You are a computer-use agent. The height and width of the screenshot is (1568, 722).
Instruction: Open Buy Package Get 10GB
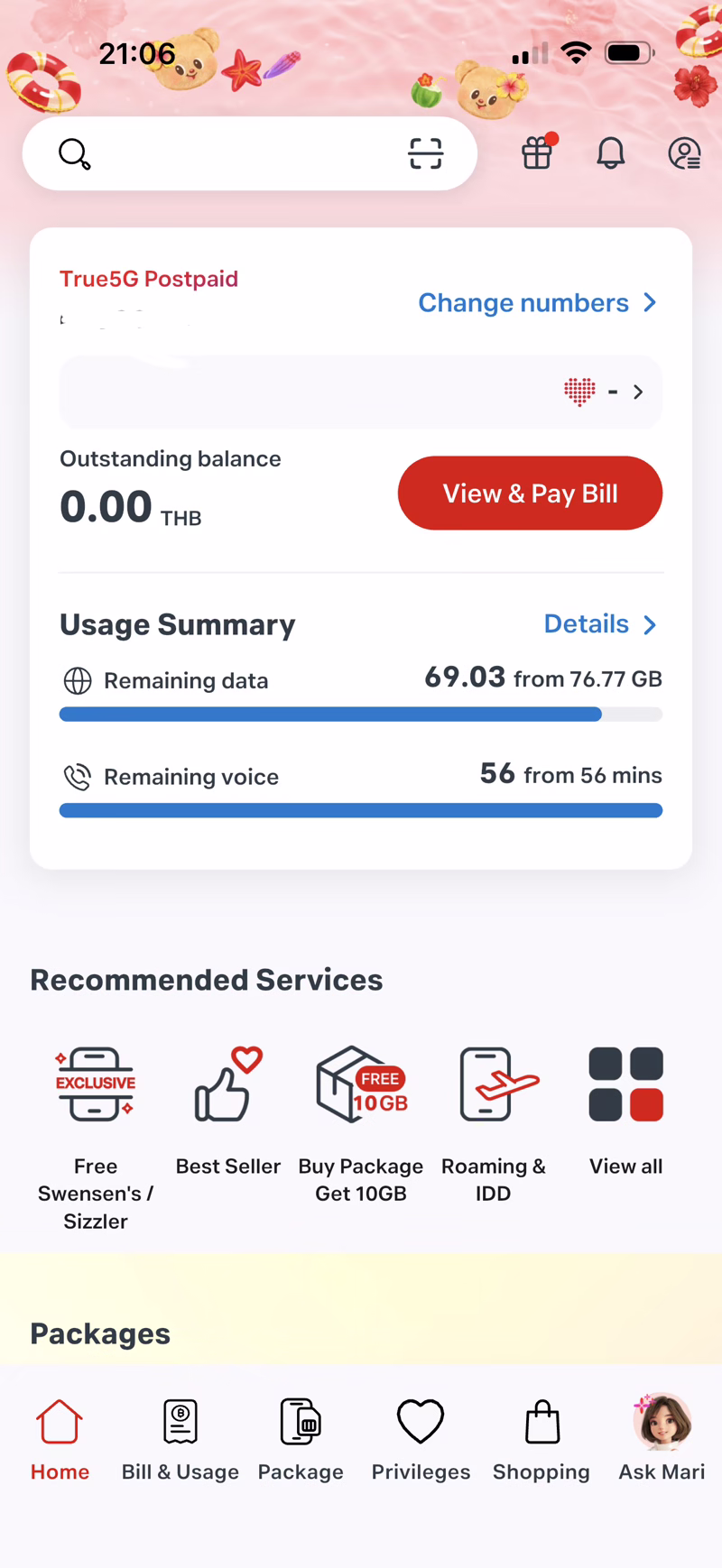tap(360, 1123)
